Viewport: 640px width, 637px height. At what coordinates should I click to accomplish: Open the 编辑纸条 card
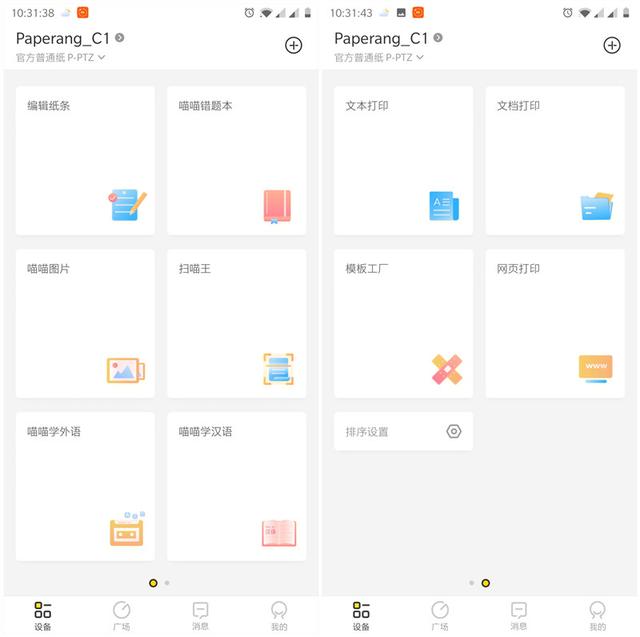(85, 160)
